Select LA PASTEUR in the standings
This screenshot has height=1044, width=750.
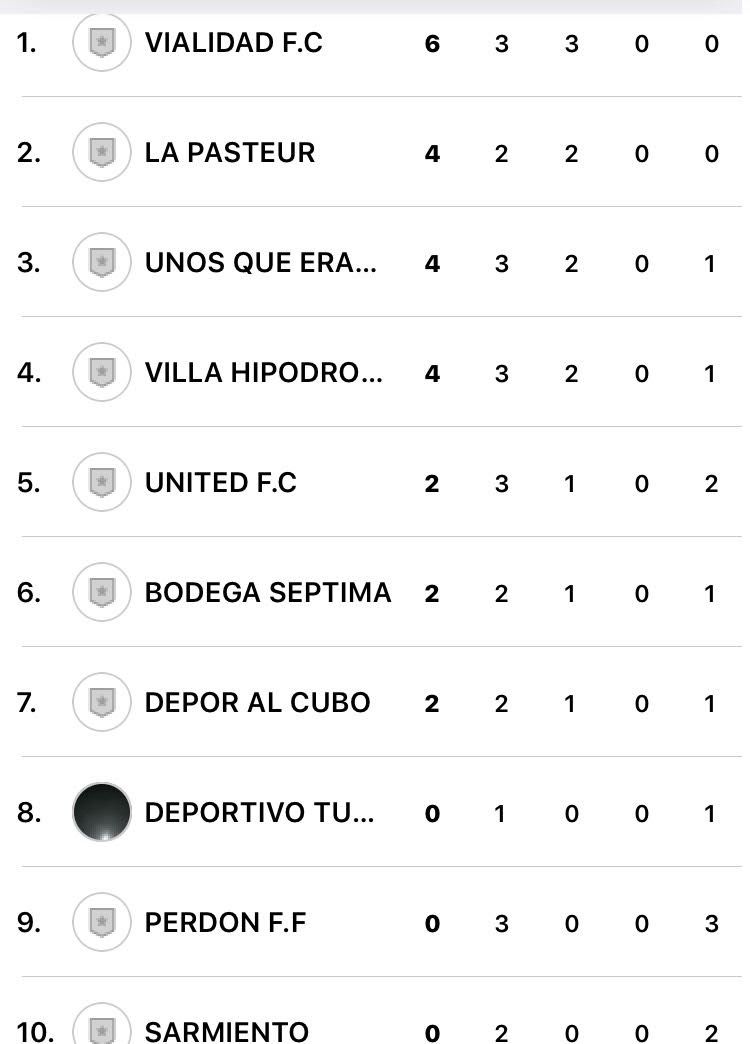click(x=229, y=153)
